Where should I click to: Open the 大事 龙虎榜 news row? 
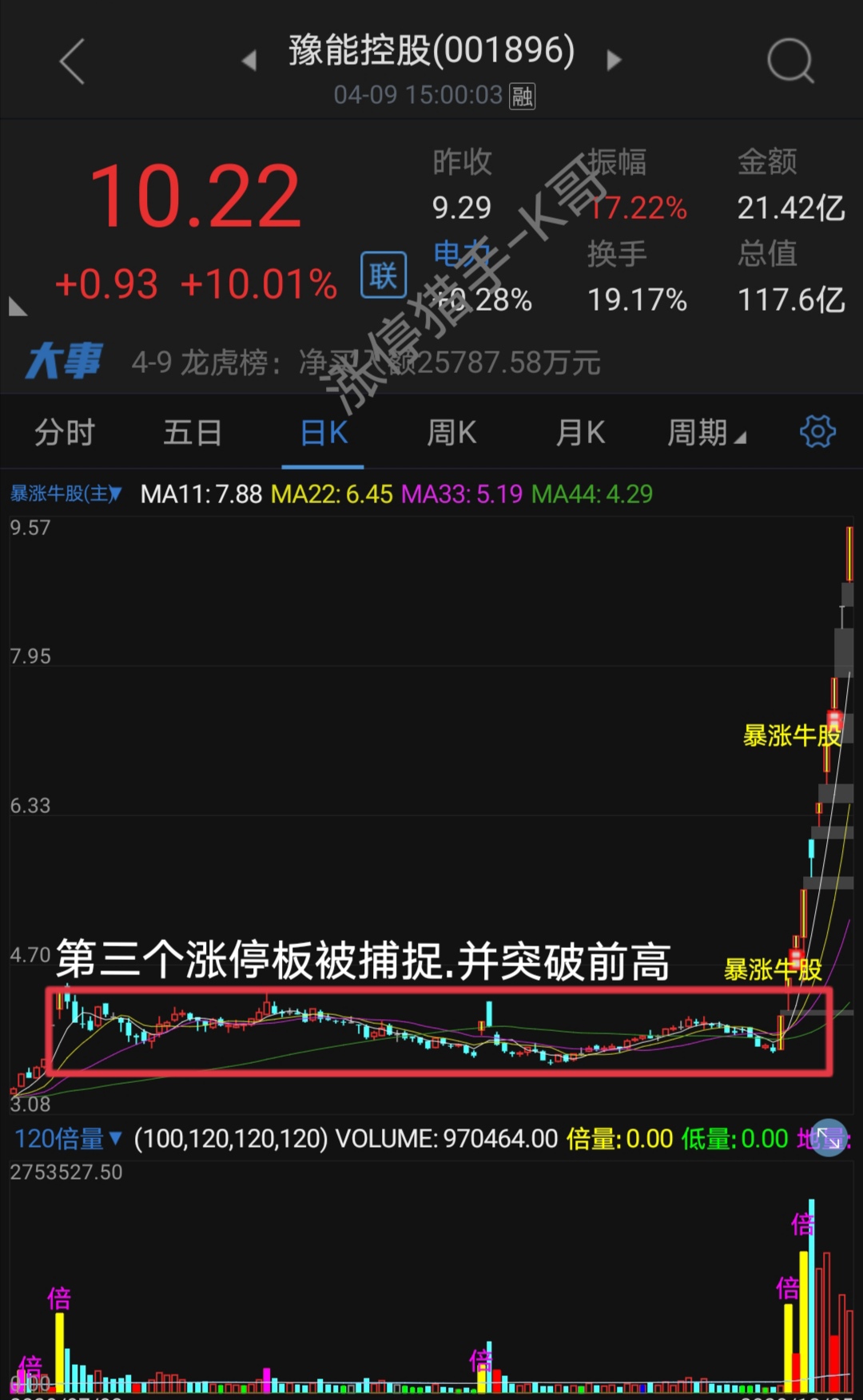[x=366, y=363]
